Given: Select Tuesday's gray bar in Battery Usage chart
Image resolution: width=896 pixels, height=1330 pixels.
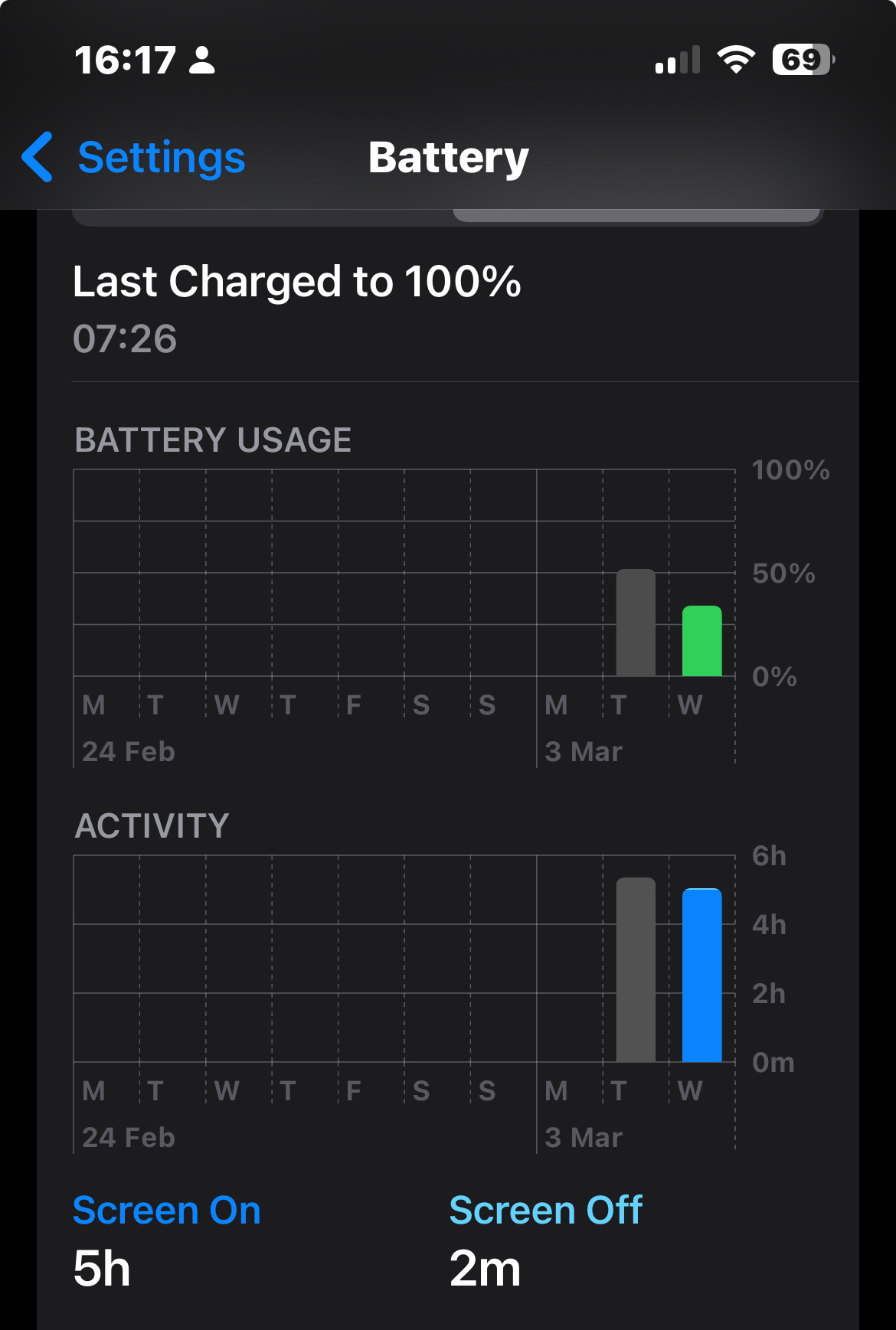Looking at the screenshot, I should (x=636, y=623).
